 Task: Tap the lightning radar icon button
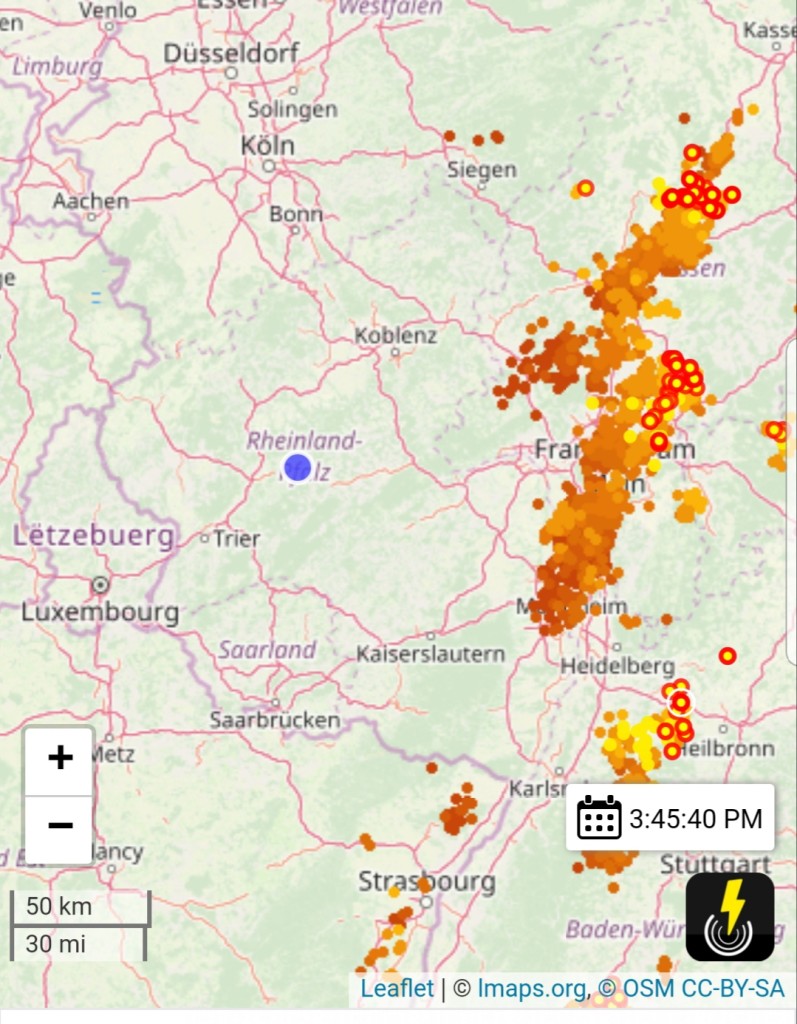[730, 917]
